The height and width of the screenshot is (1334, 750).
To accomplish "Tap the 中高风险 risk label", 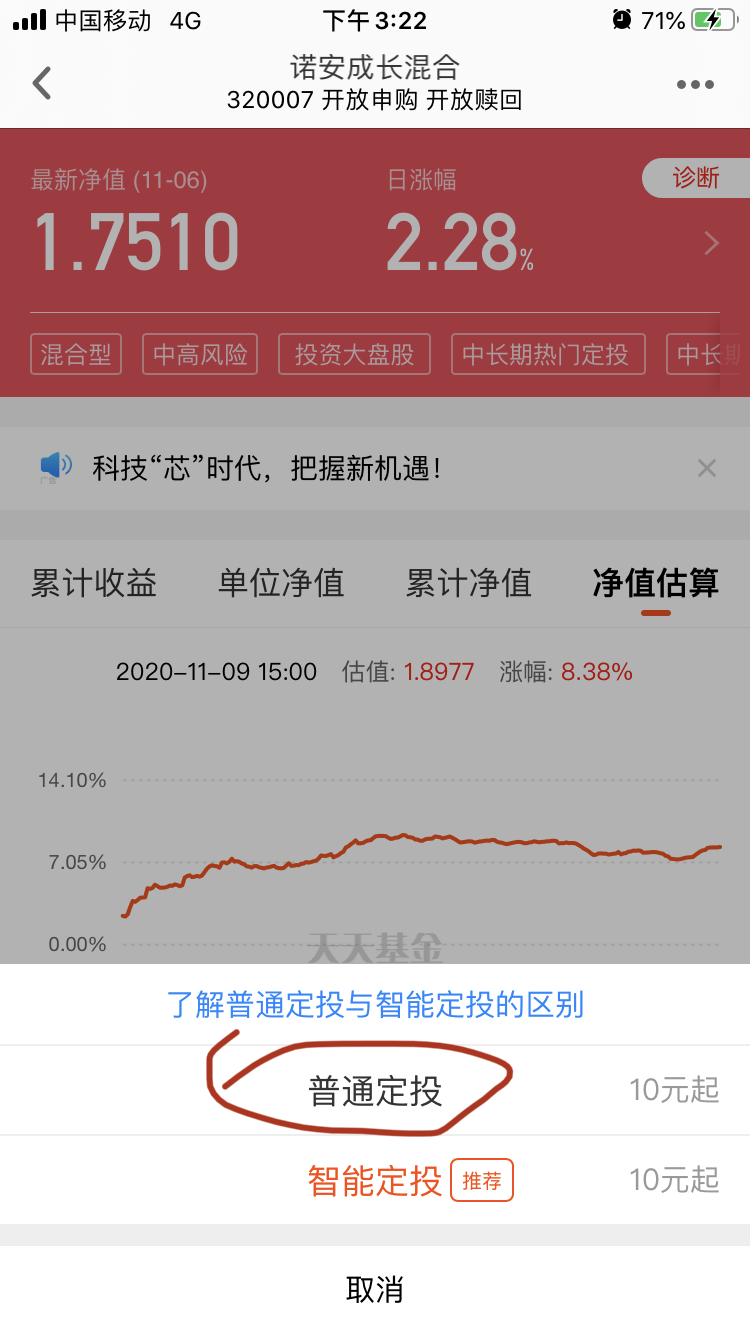I will [x=199, y=354].
